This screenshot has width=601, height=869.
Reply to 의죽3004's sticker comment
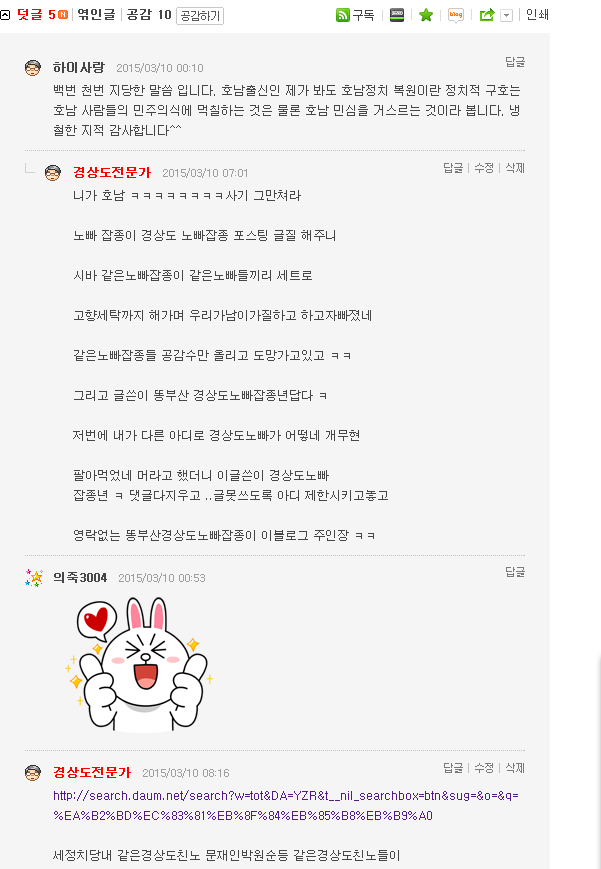(x=514, y=572)
